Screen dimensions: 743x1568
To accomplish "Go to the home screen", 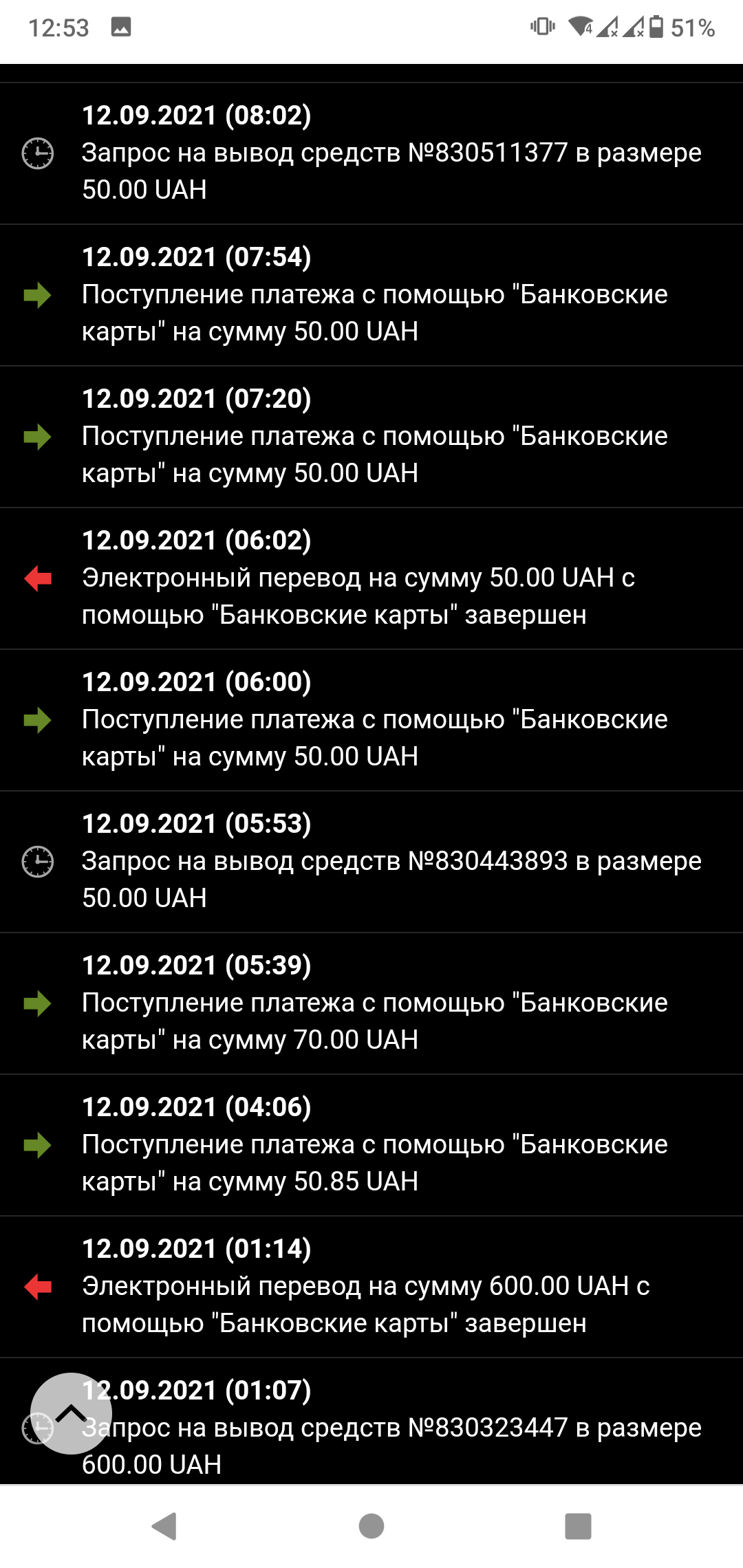I will (x=371, y=1526).
